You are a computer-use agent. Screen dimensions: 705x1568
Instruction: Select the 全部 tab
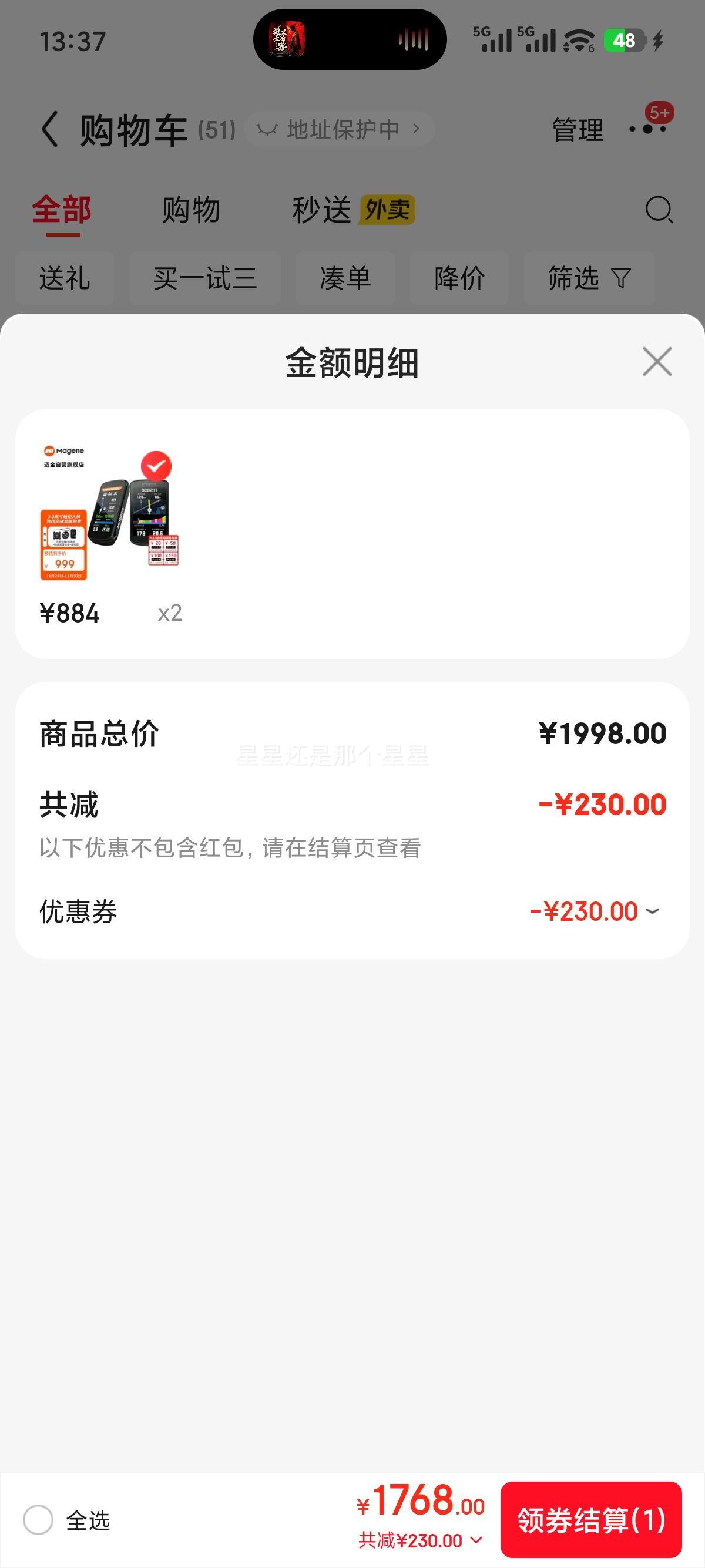62,210
